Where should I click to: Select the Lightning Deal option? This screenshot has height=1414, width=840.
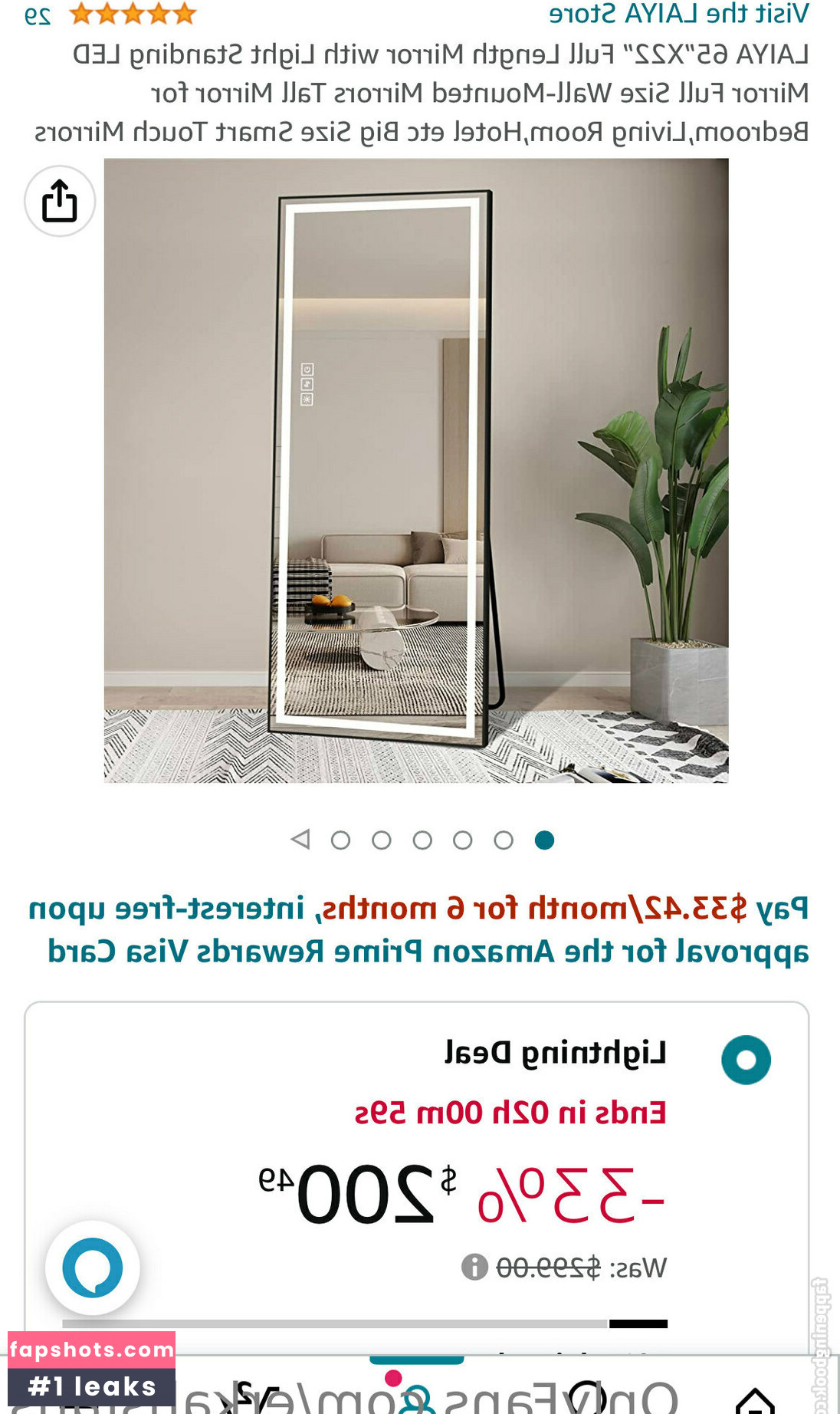tap(746, 1060)
